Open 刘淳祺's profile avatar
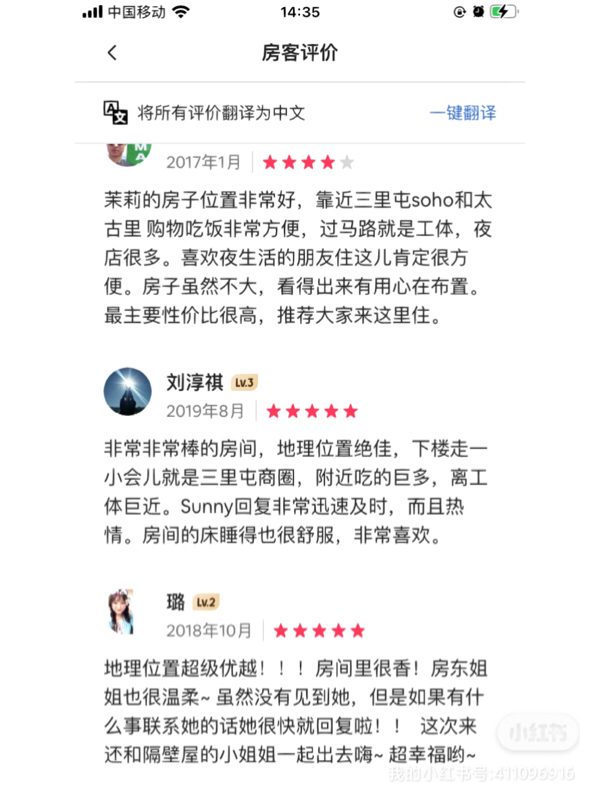 point(128,393)
